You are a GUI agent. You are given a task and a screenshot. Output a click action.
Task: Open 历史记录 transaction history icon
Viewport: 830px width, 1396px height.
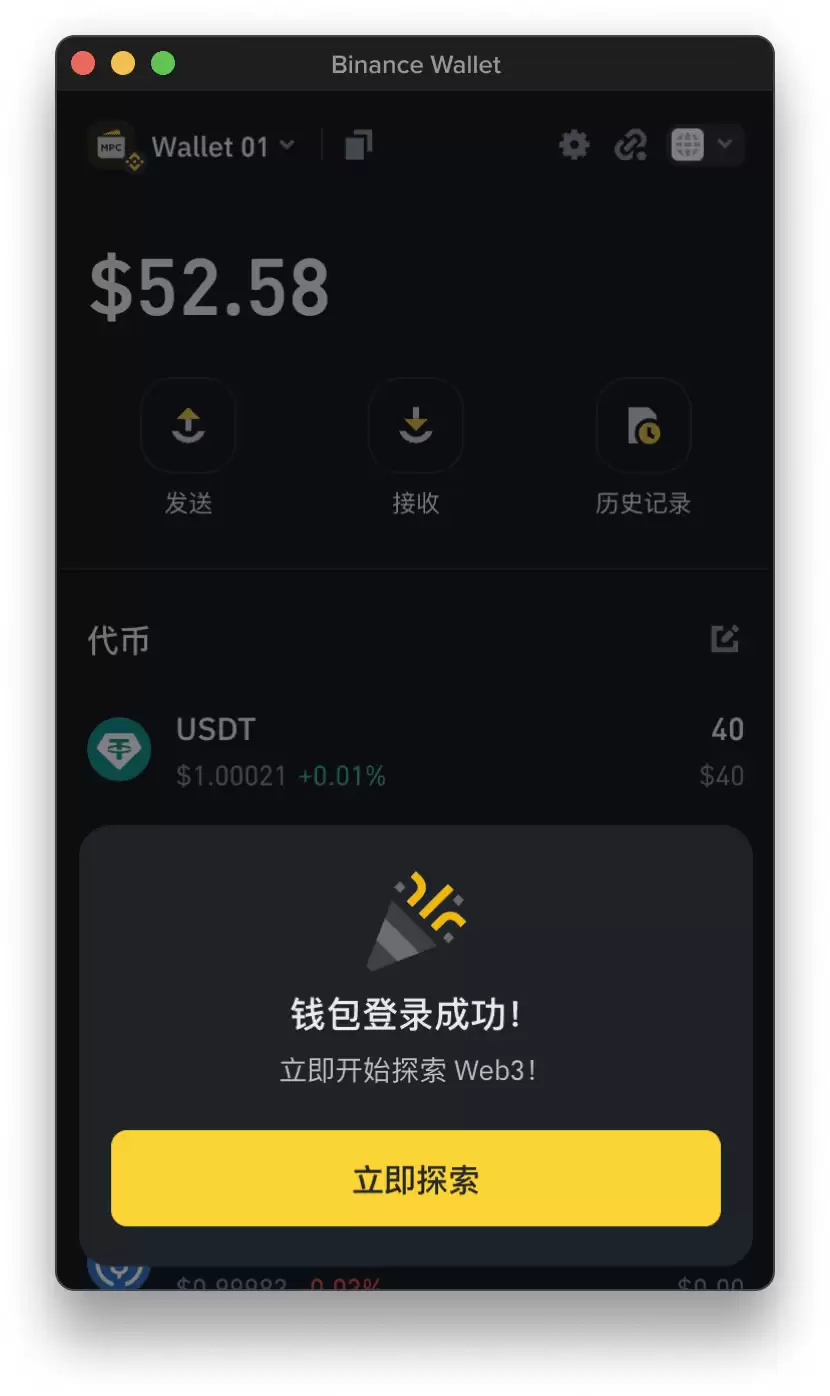[643, 426]
